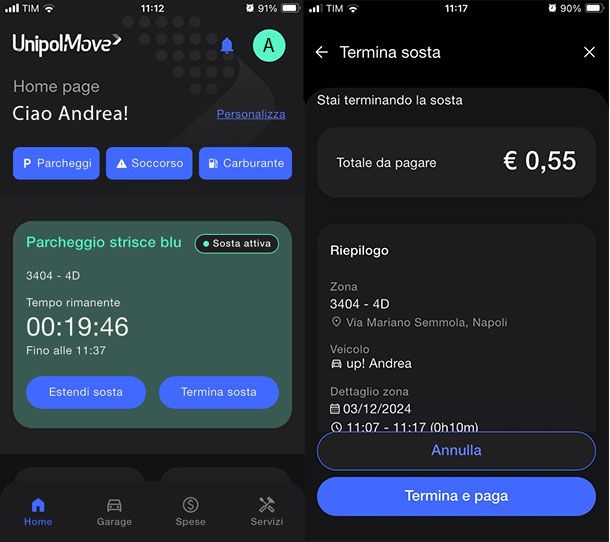Tap the Personalizza link

[x=251, y=114]
